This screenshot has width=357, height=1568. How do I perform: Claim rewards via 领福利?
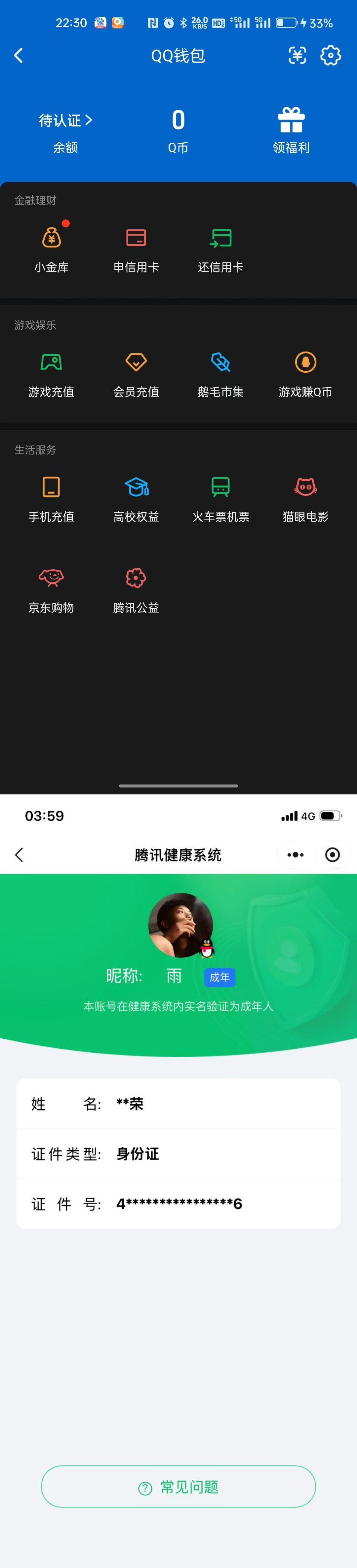click(x=291, y=130)
